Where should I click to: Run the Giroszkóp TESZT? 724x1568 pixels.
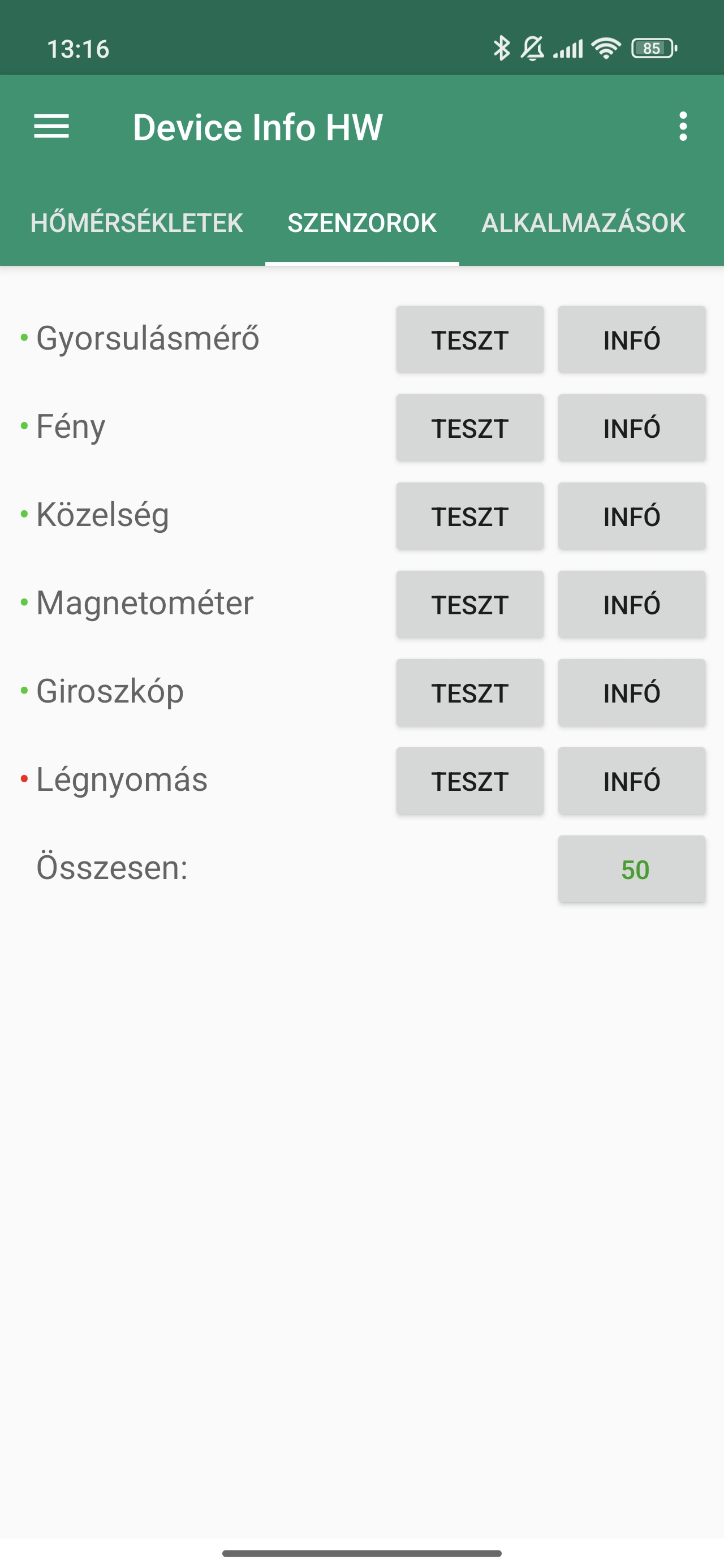pos(469,693)
